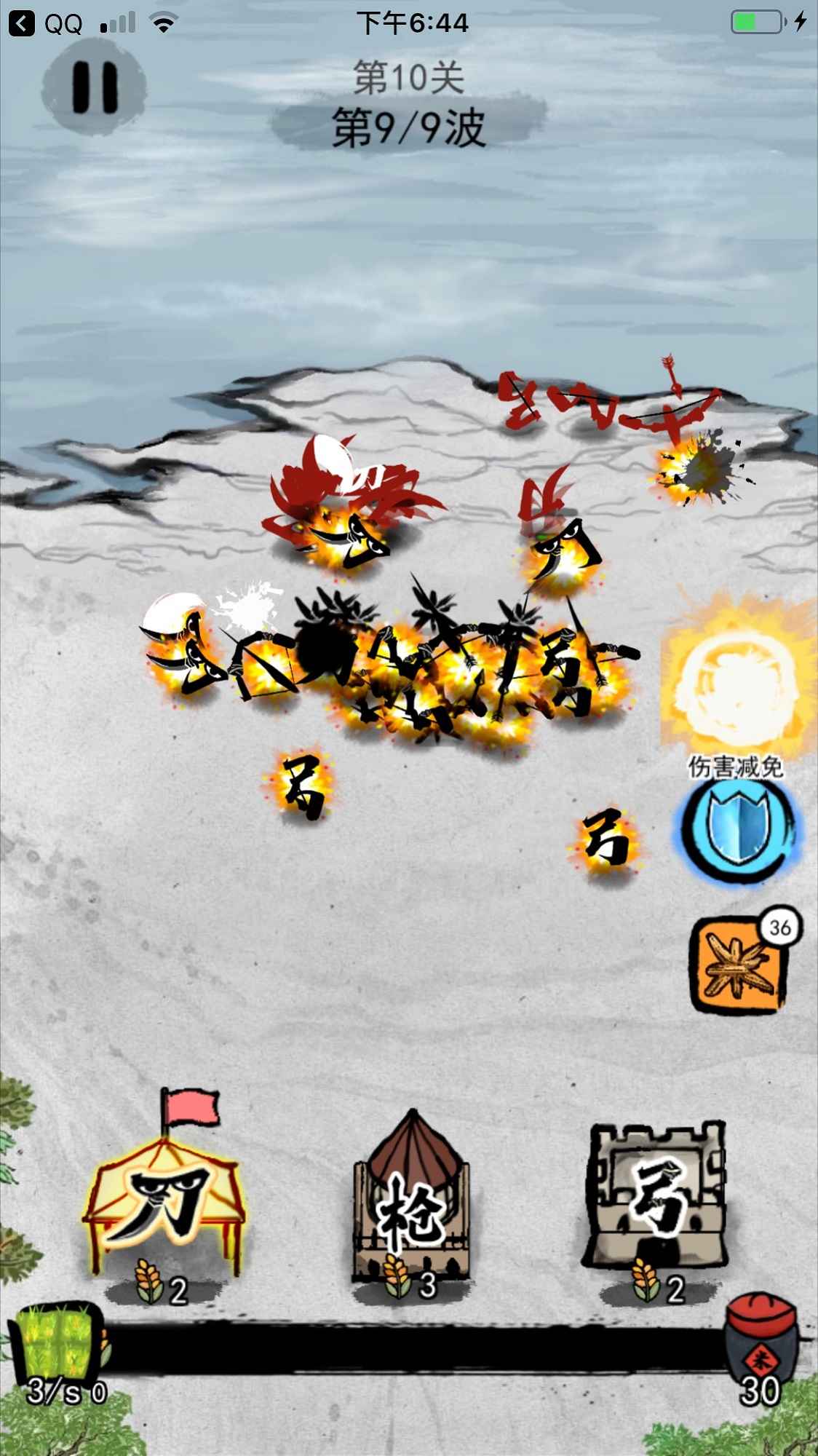Deploy a 弓 archer from the fortress
The height and width of the screenshot is (1456, 818).
click(x=657, y=1202)
